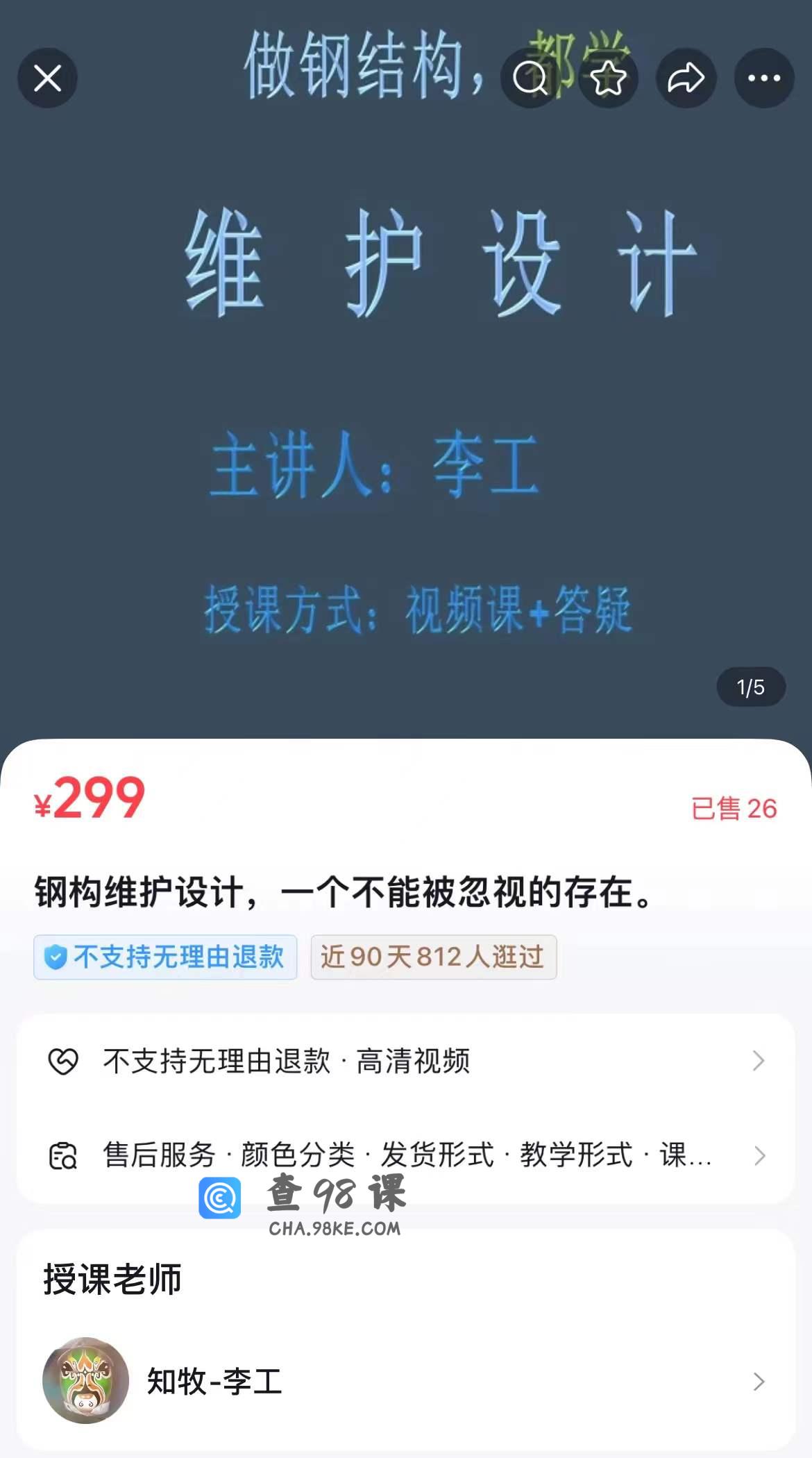Tap the 不支持无理由退款 badge
This screenshot has width=812, height=1458.
(x=165, y=957)
